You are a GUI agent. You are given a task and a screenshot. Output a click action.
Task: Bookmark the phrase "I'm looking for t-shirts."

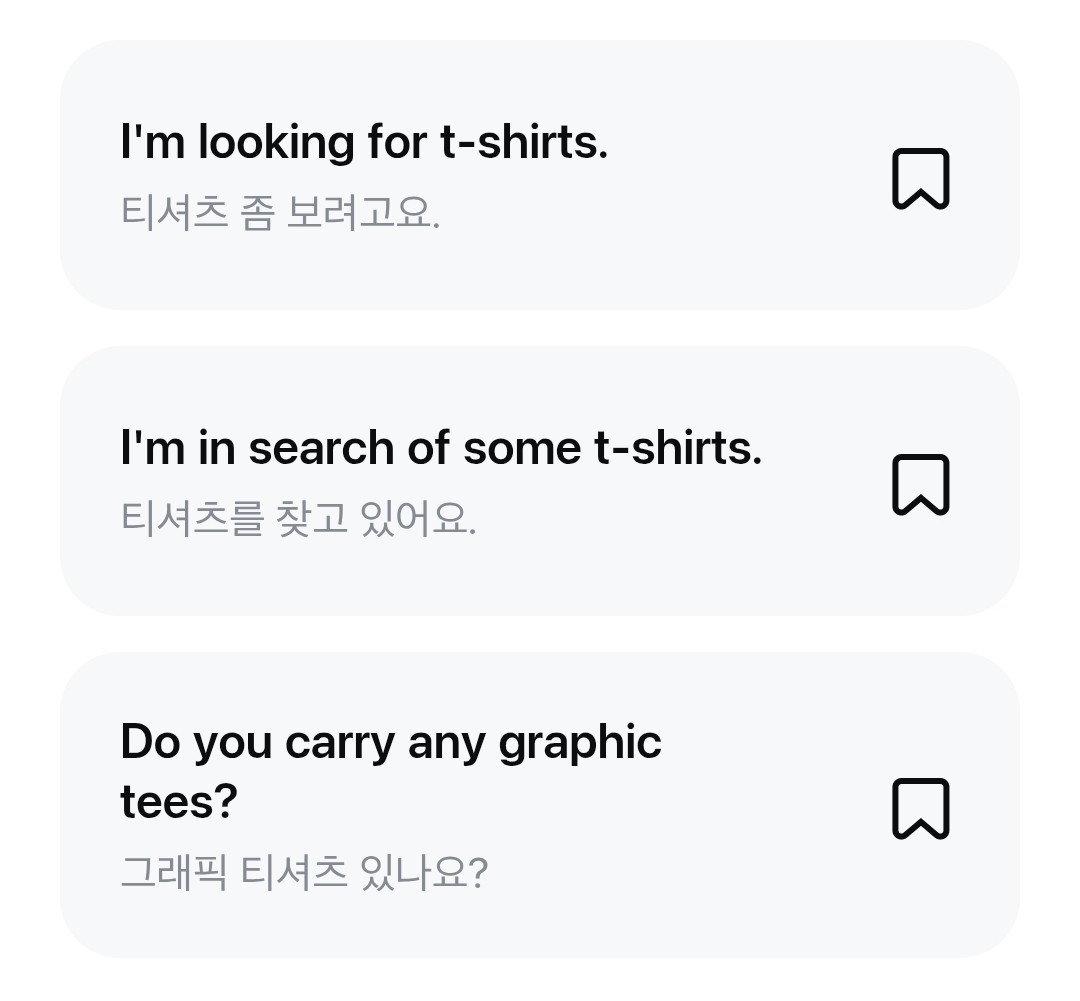pyautogui.click(x=920, y=179)
